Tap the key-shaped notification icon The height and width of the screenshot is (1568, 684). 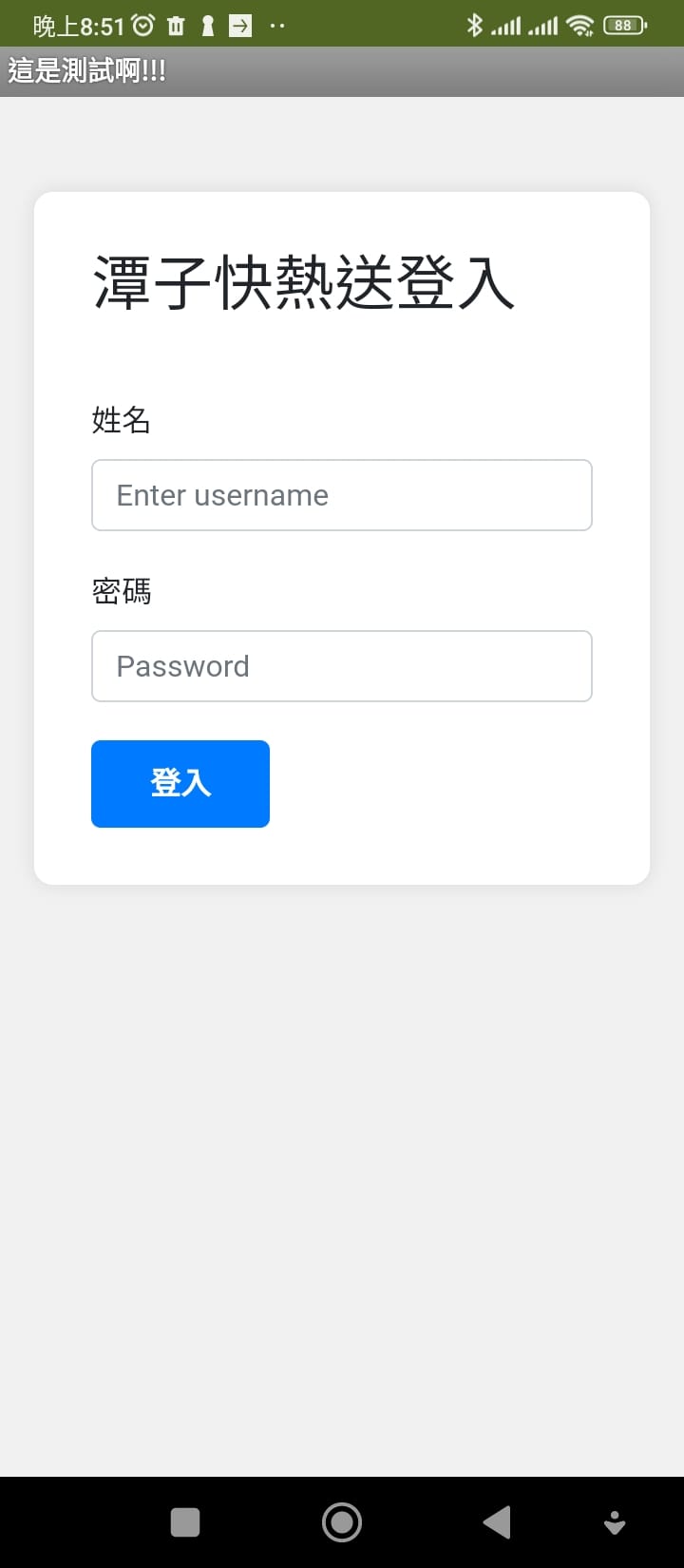(207, 25)
